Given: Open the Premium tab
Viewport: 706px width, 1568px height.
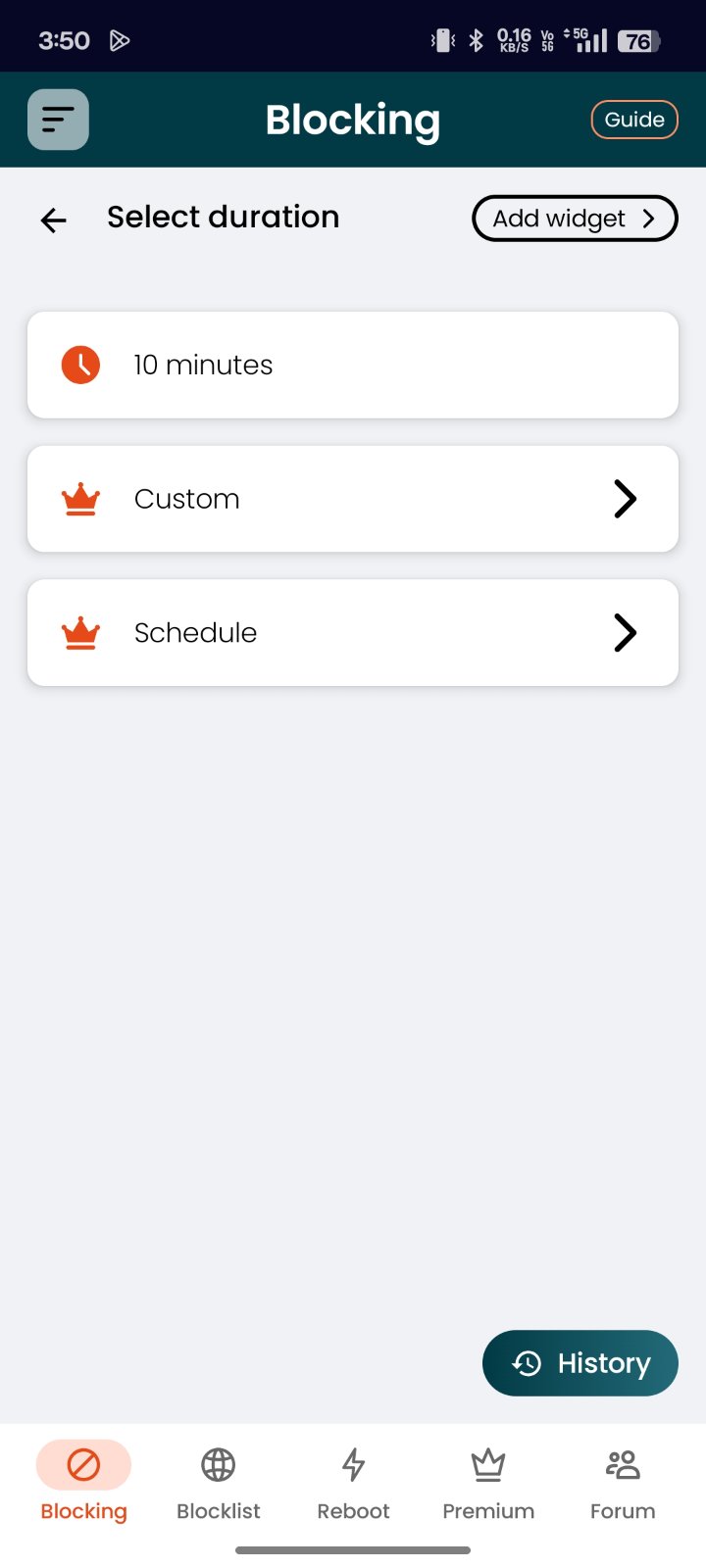Looking at the screenshot, I should [488, 1484].
